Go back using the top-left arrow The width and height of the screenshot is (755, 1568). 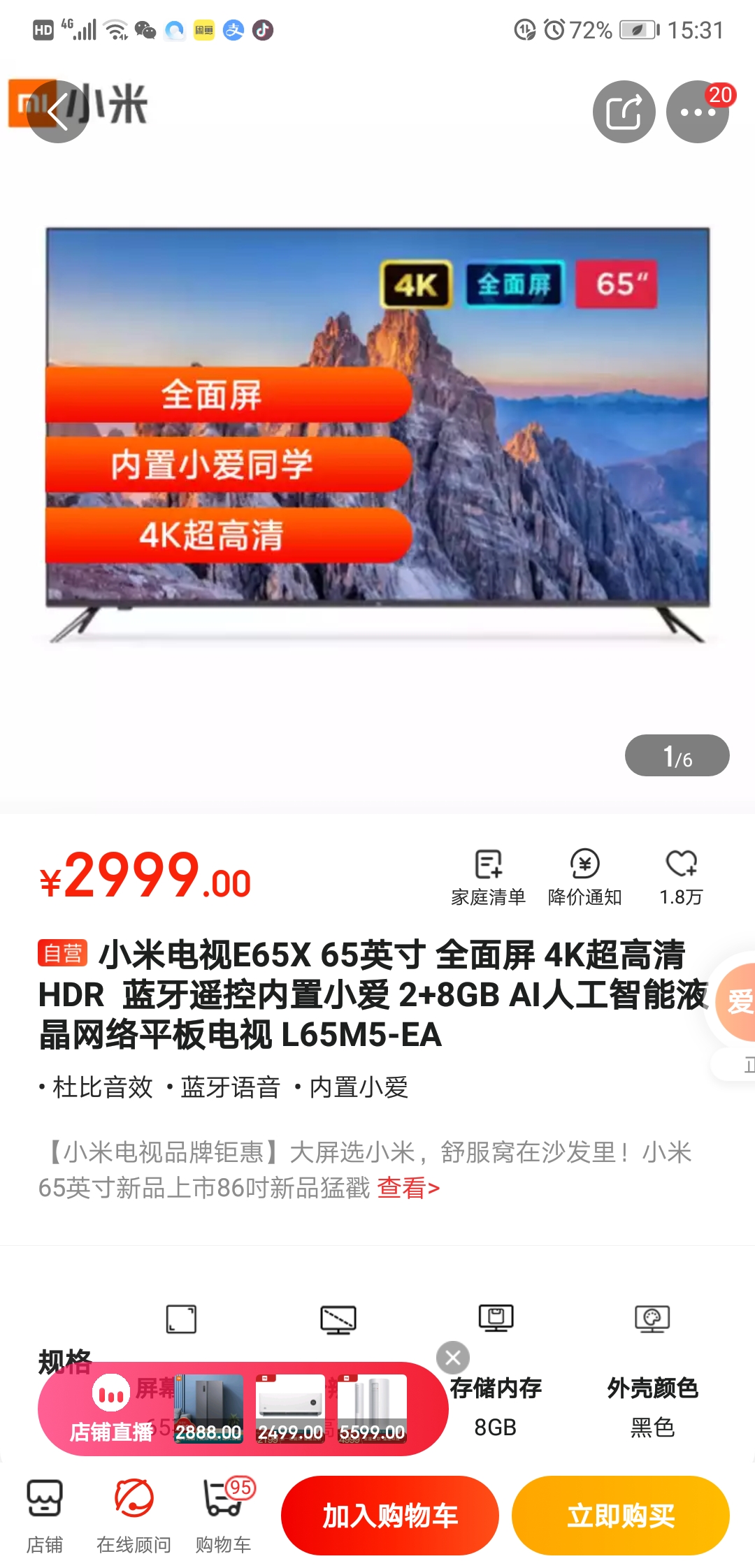(x=58, y=112)
